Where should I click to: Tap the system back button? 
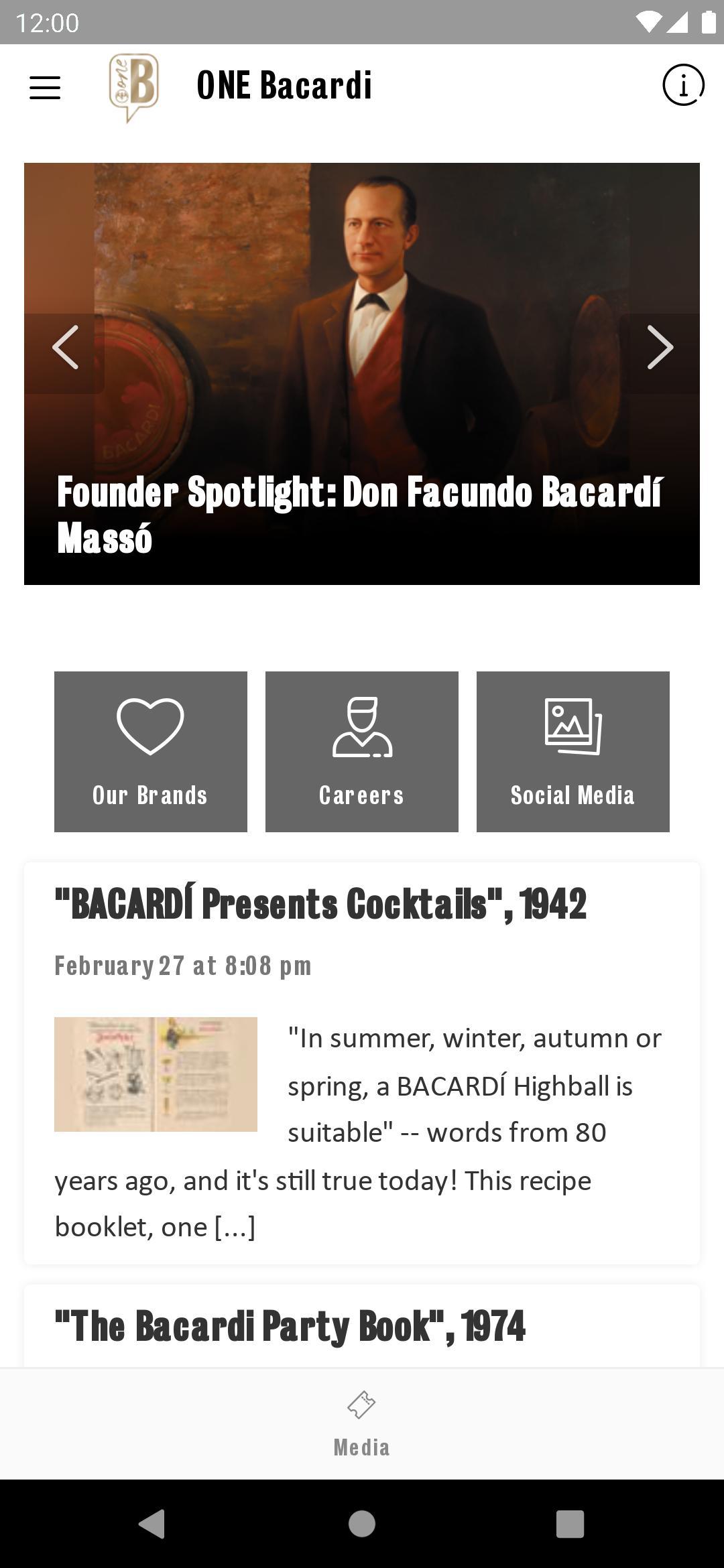pos(152,1524)
